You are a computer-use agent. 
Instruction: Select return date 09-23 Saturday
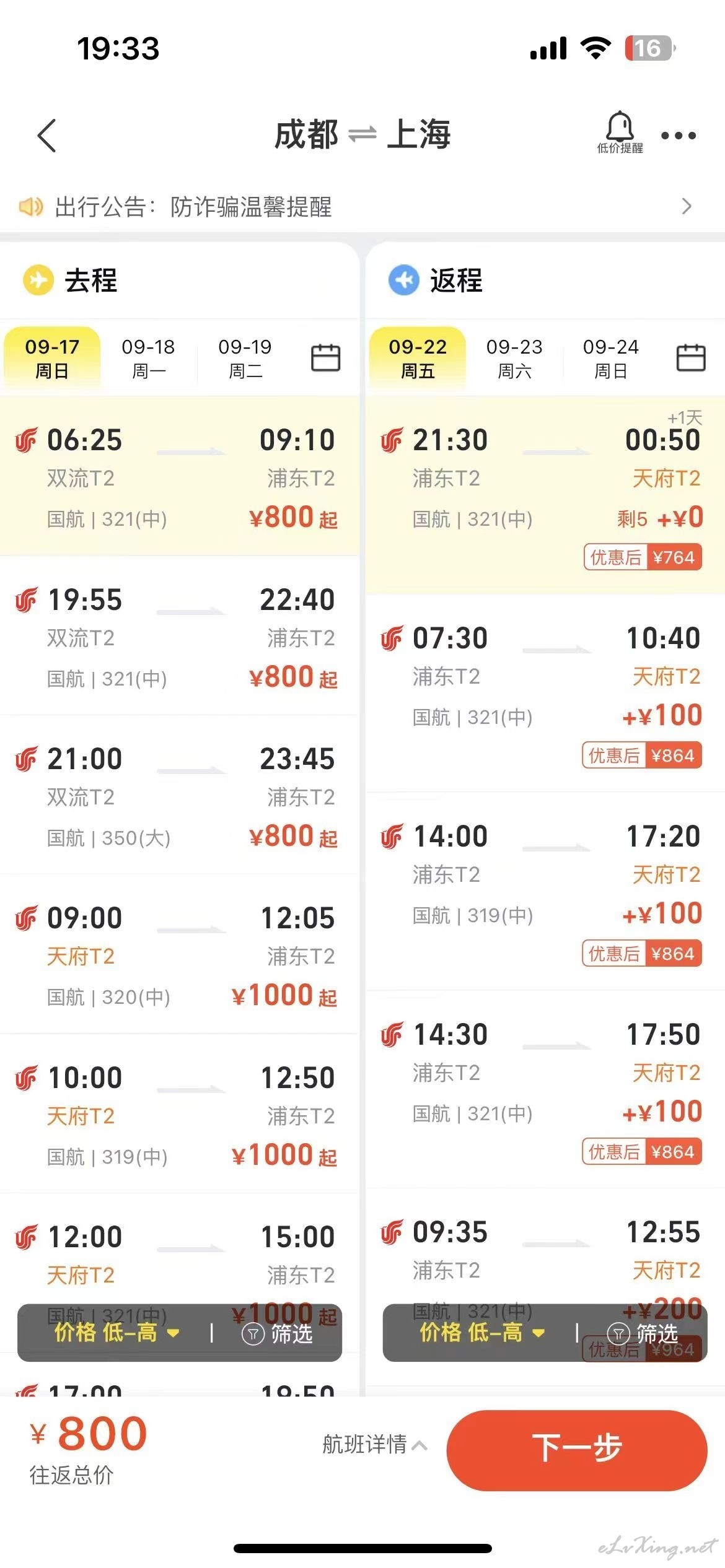(x=514, y=358)
